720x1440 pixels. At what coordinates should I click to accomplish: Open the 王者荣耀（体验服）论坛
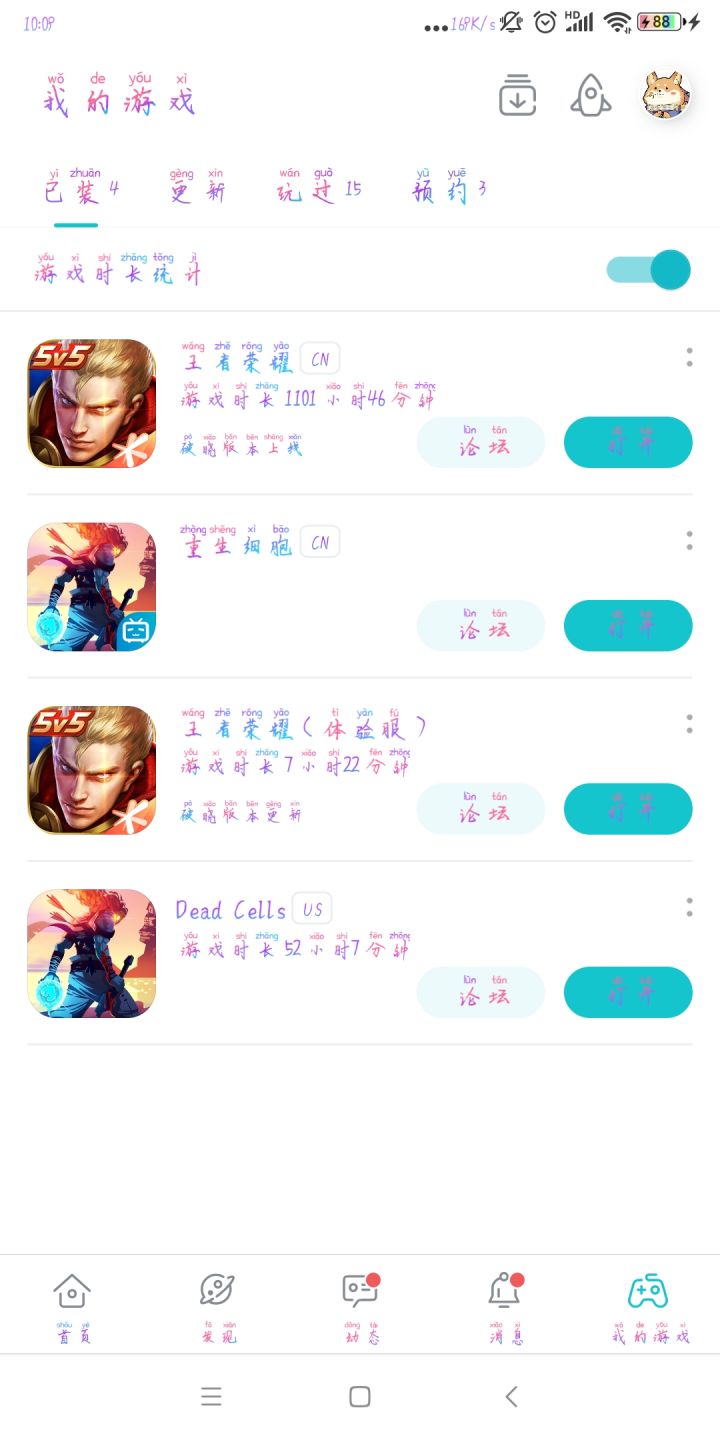(480, 808)
